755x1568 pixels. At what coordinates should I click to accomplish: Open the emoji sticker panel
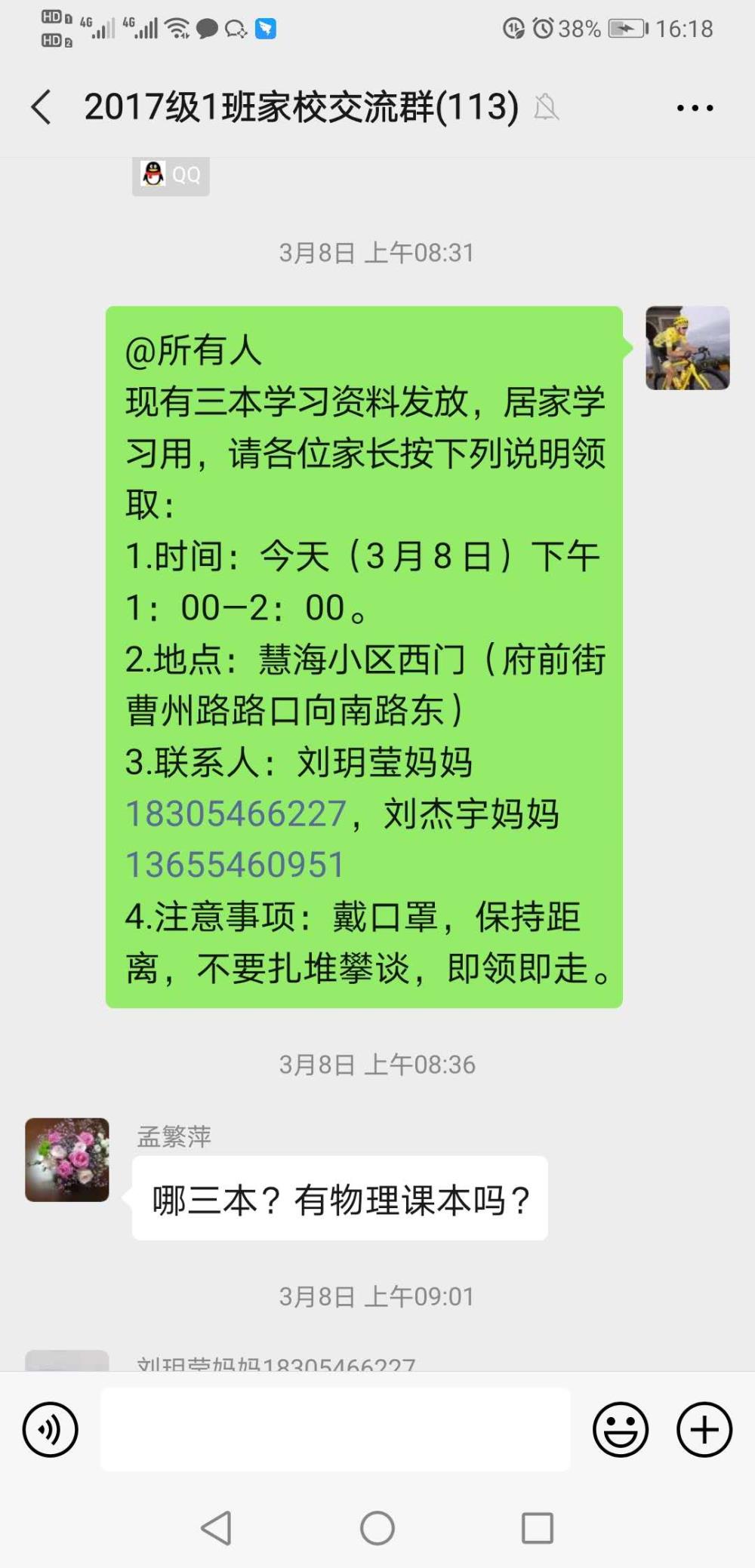(x=621, y=1429)
